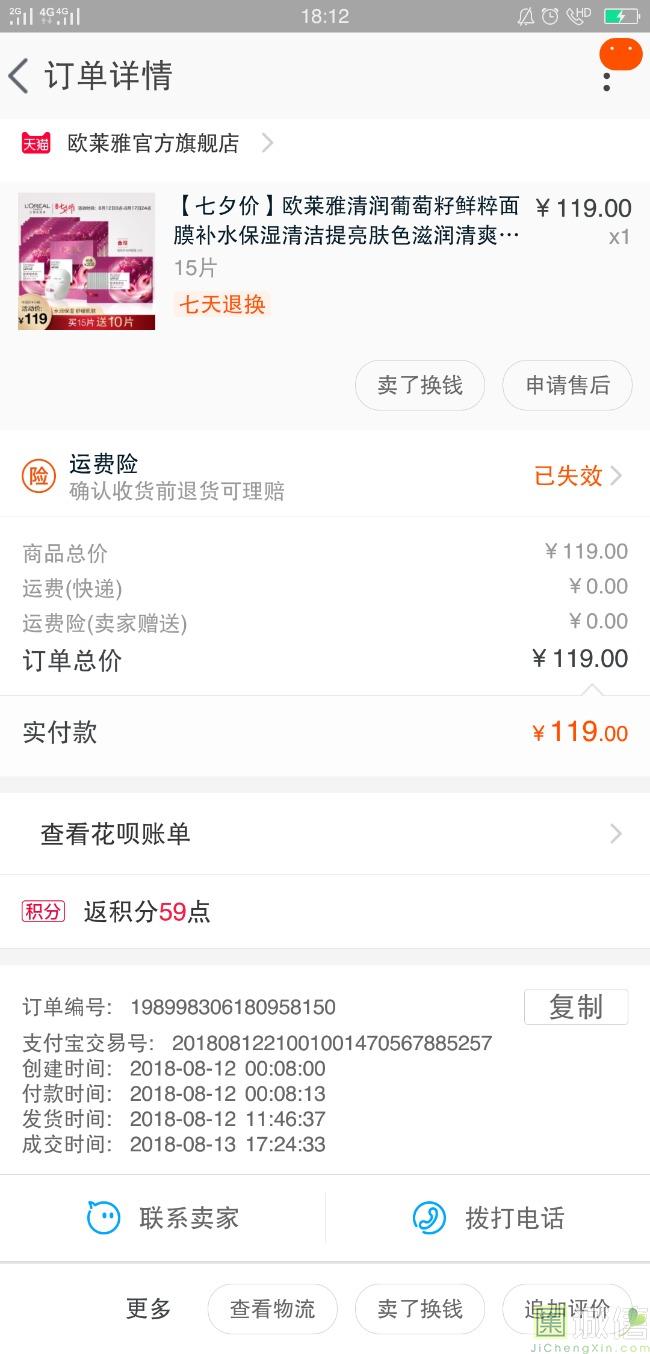Add follow-up review with 追加评价
The image size is (650, 1354).
click(567, 1308)
